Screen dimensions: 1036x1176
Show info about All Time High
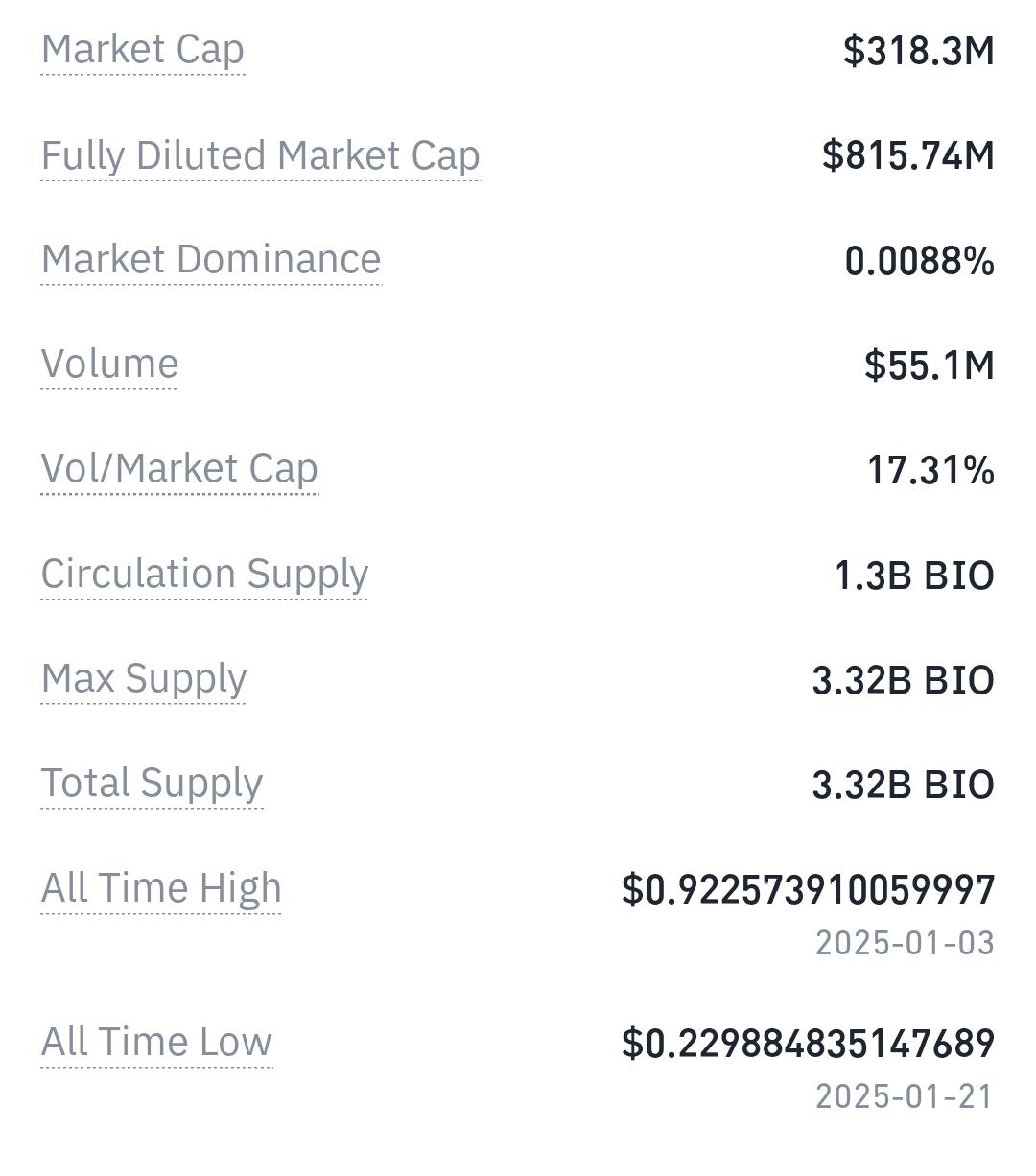(161, 888)
